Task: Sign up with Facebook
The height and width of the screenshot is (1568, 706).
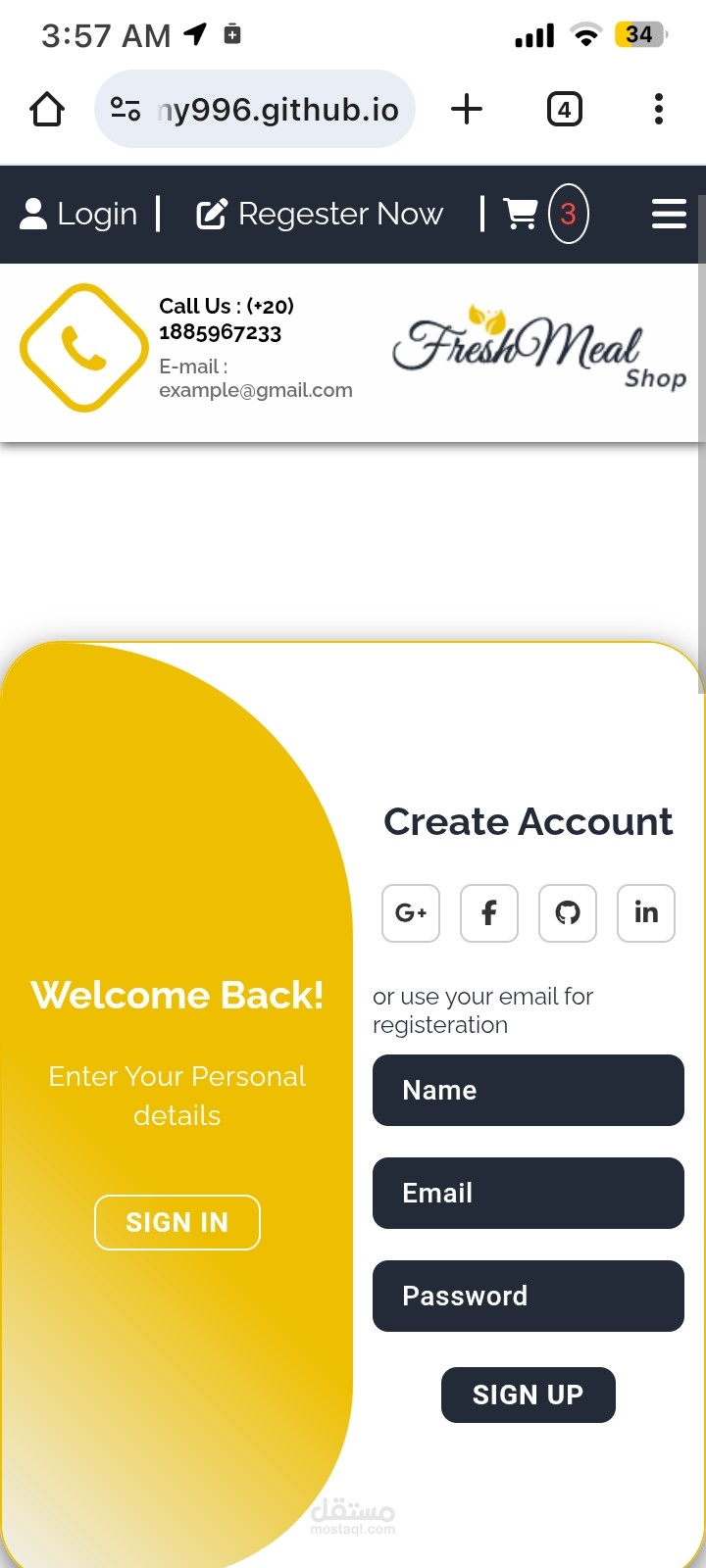Action: tap(489, 913)
